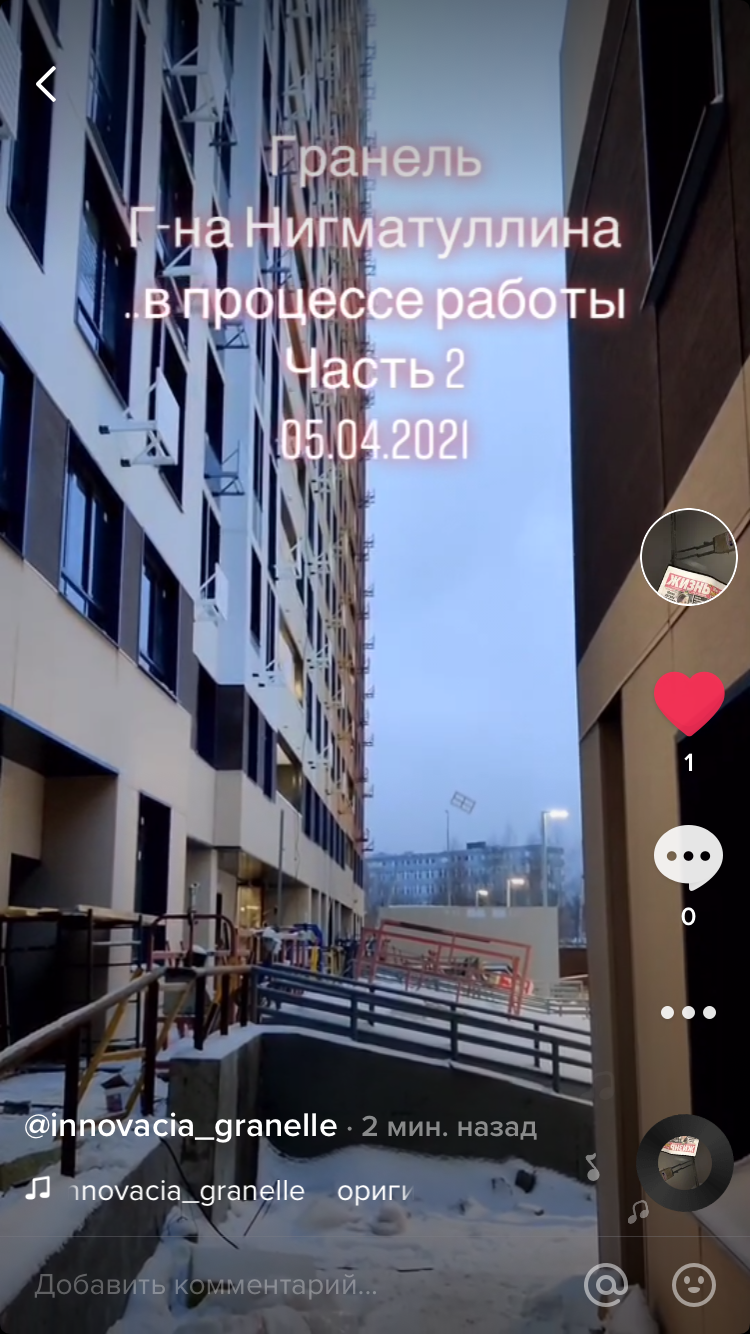Tap the @ mention icon
This screenshot has width=750, height=1334.
606,1284
